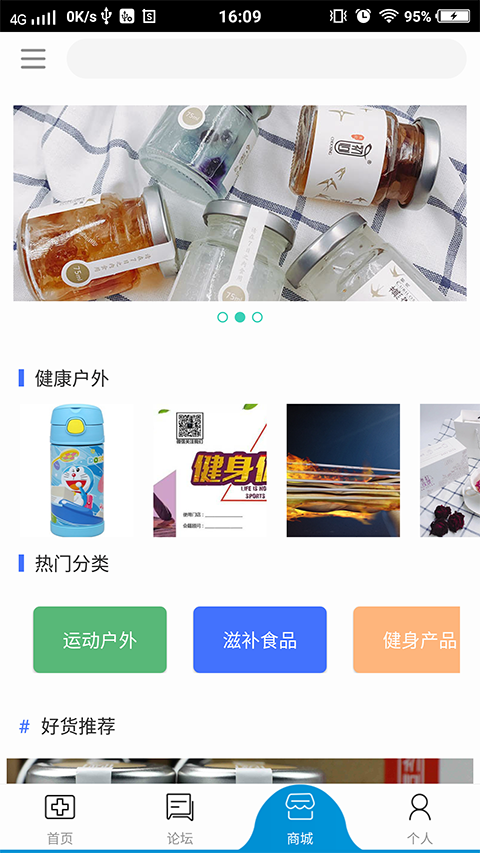The image size is (480, 853).
Task: Select the third banner page dot
Action: [x=257, y=317]
